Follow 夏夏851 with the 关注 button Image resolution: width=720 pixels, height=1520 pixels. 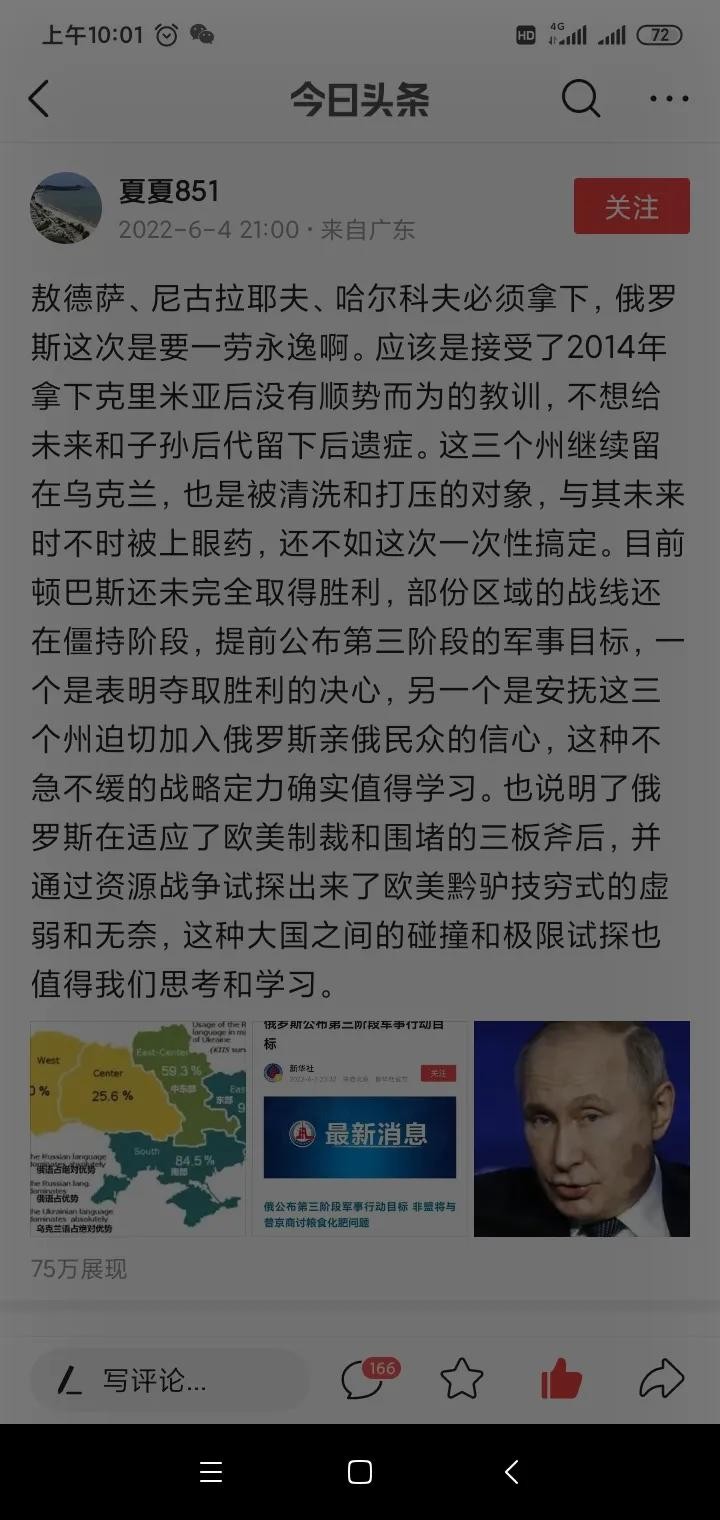coord(631,206)
